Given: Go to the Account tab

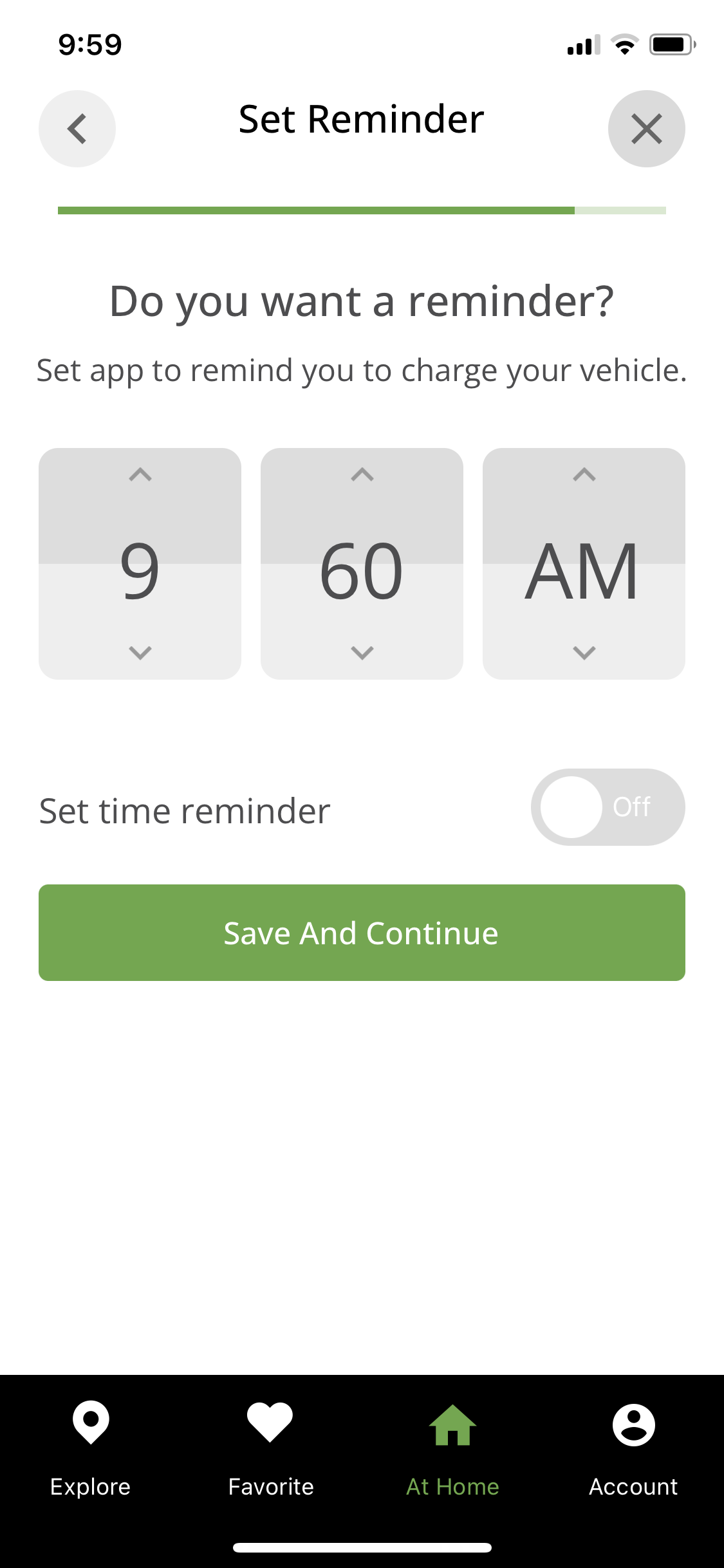Looking at the screenshot, I should [x=633, y=1450].
